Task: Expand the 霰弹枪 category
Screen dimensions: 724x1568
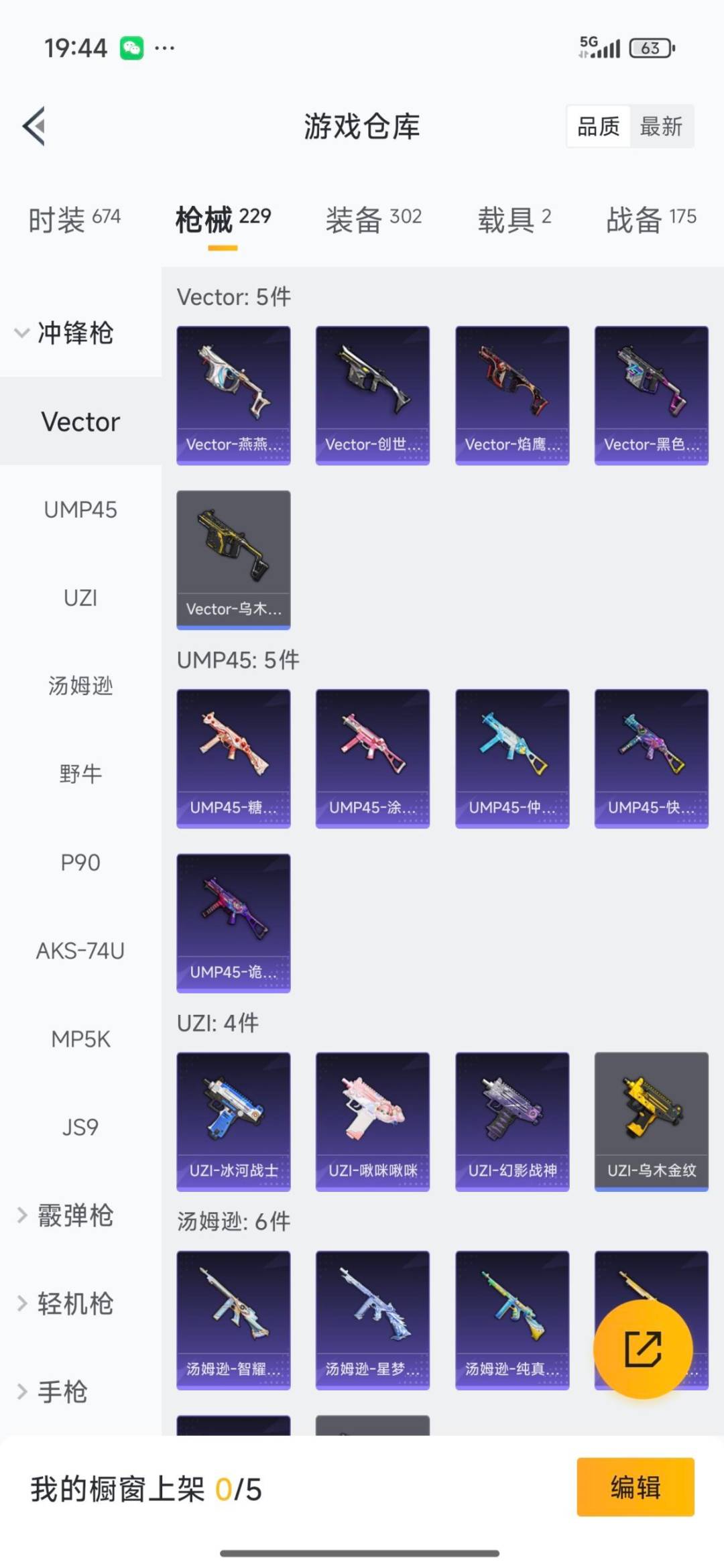Action: (x=67, y=1215)
